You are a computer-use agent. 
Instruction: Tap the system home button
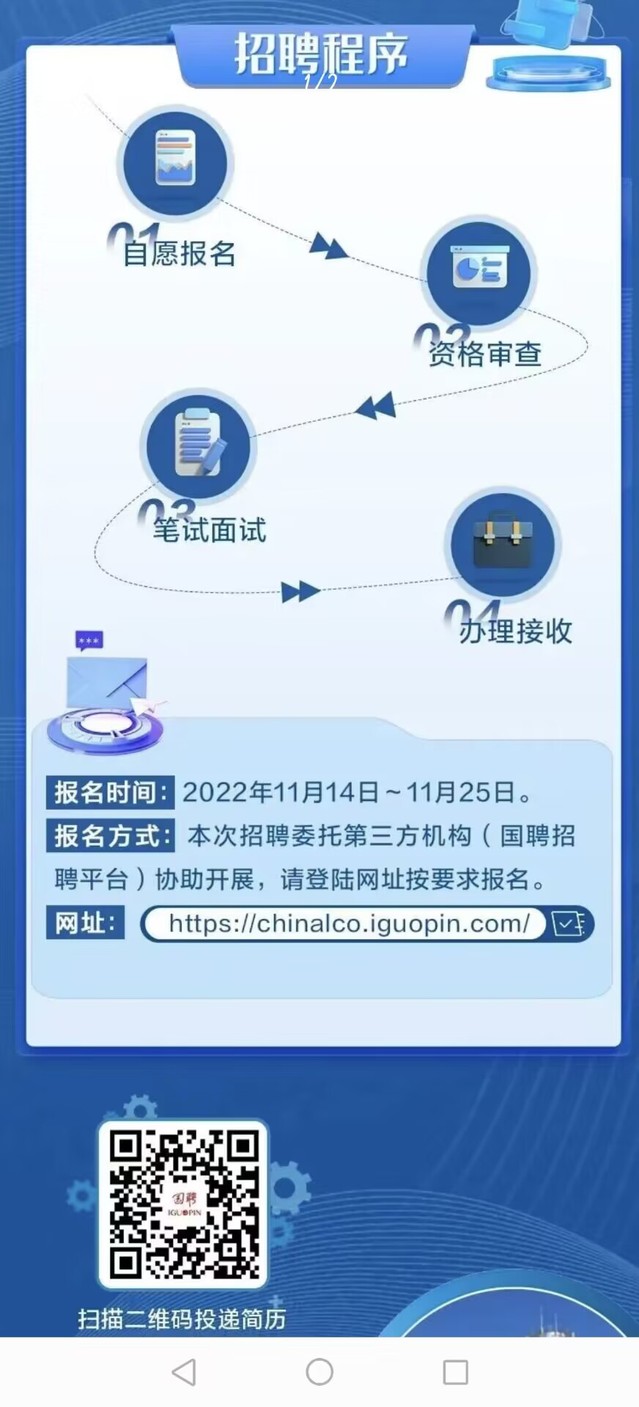point(319,1372)
